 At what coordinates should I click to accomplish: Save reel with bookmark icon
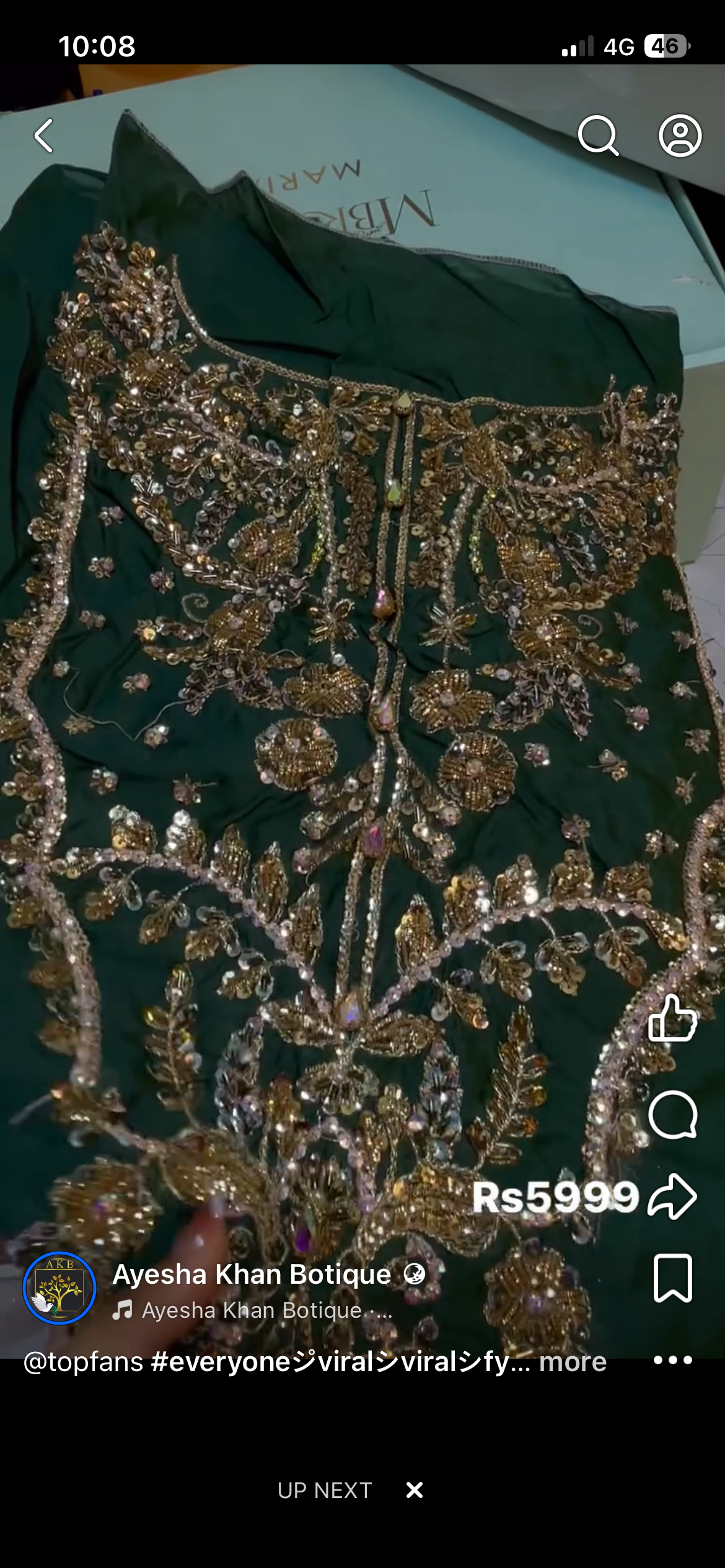tap(672, 1278)
